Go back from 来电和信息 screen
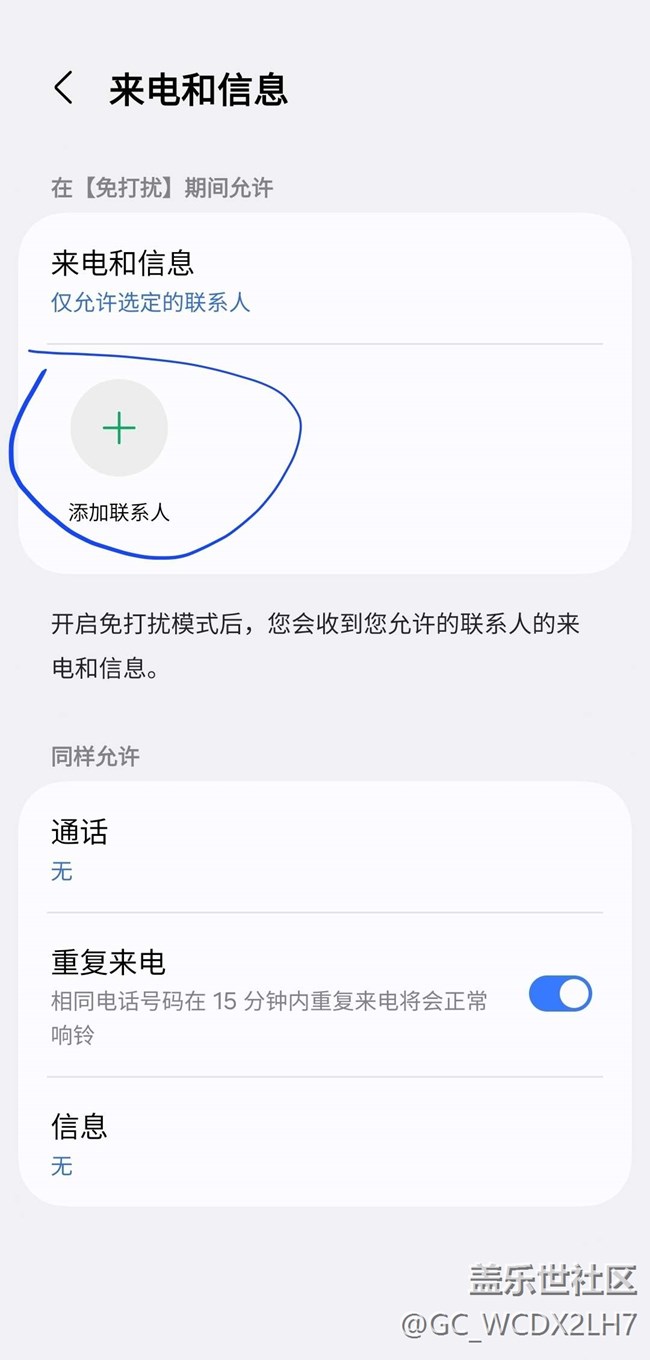This screenshot has height=1360, width=650. click(64, 88)
